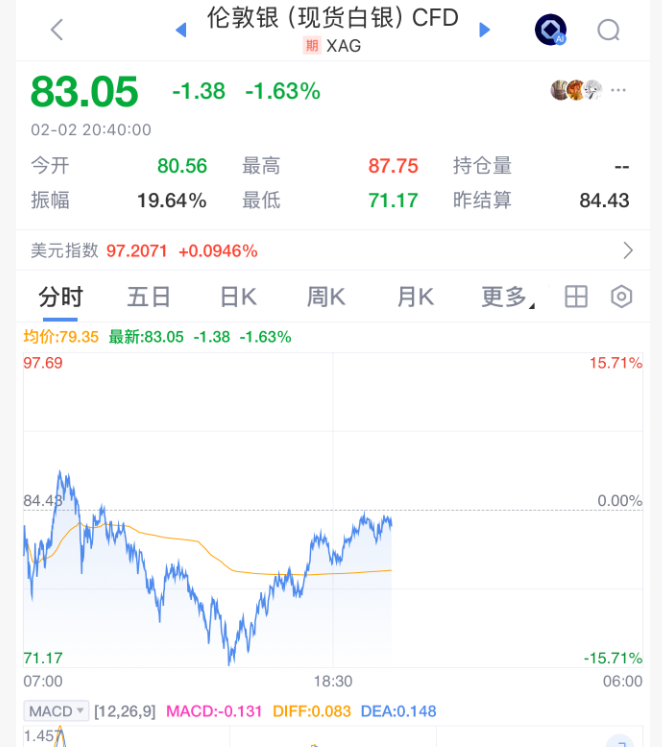Open the chart grid layout icon
The image size is (662, 747).
click(x=575, y=297)
